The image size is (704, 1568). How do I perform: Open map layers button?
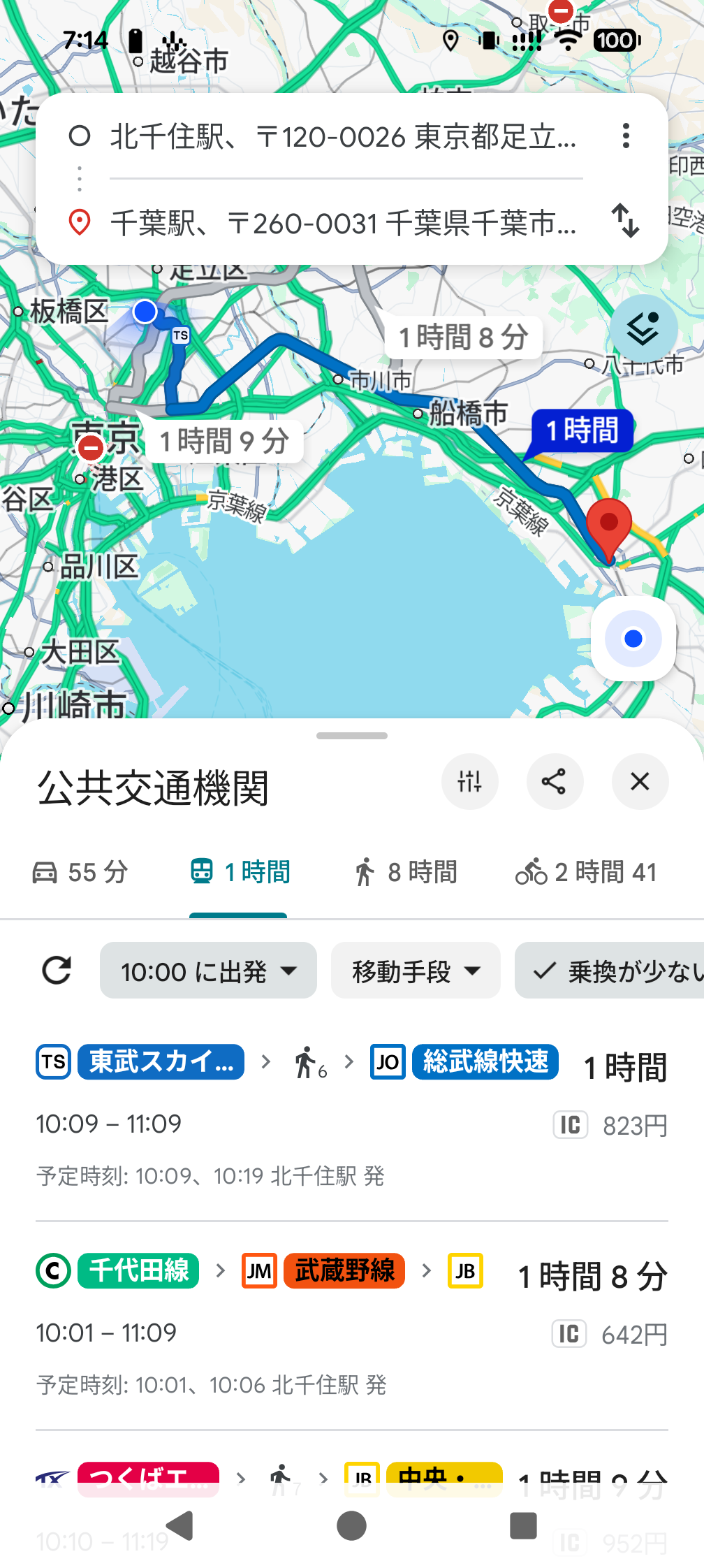[643, 328]
